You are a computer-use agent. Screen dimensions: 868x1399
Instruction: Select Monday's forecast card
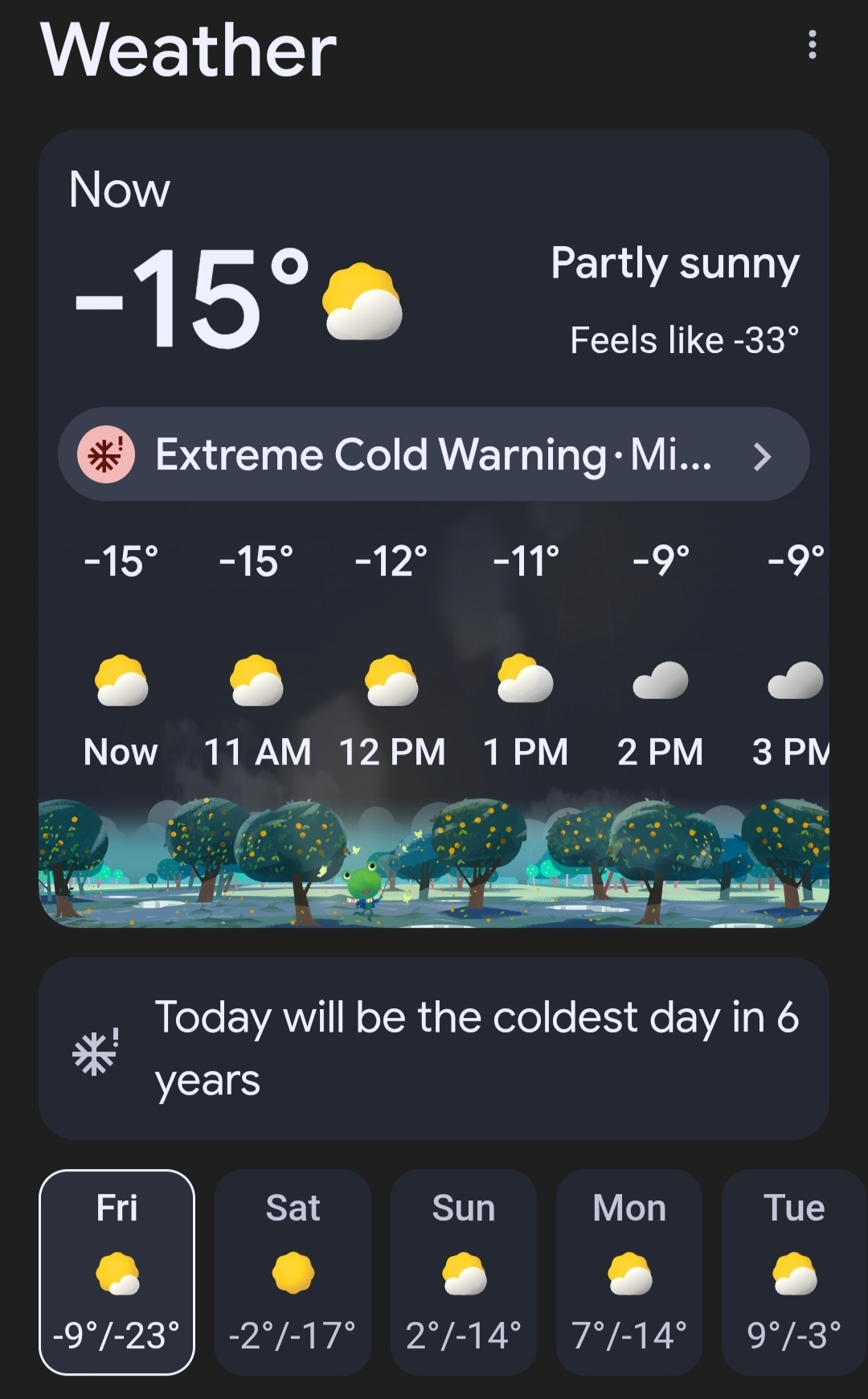coord(629,1272)
